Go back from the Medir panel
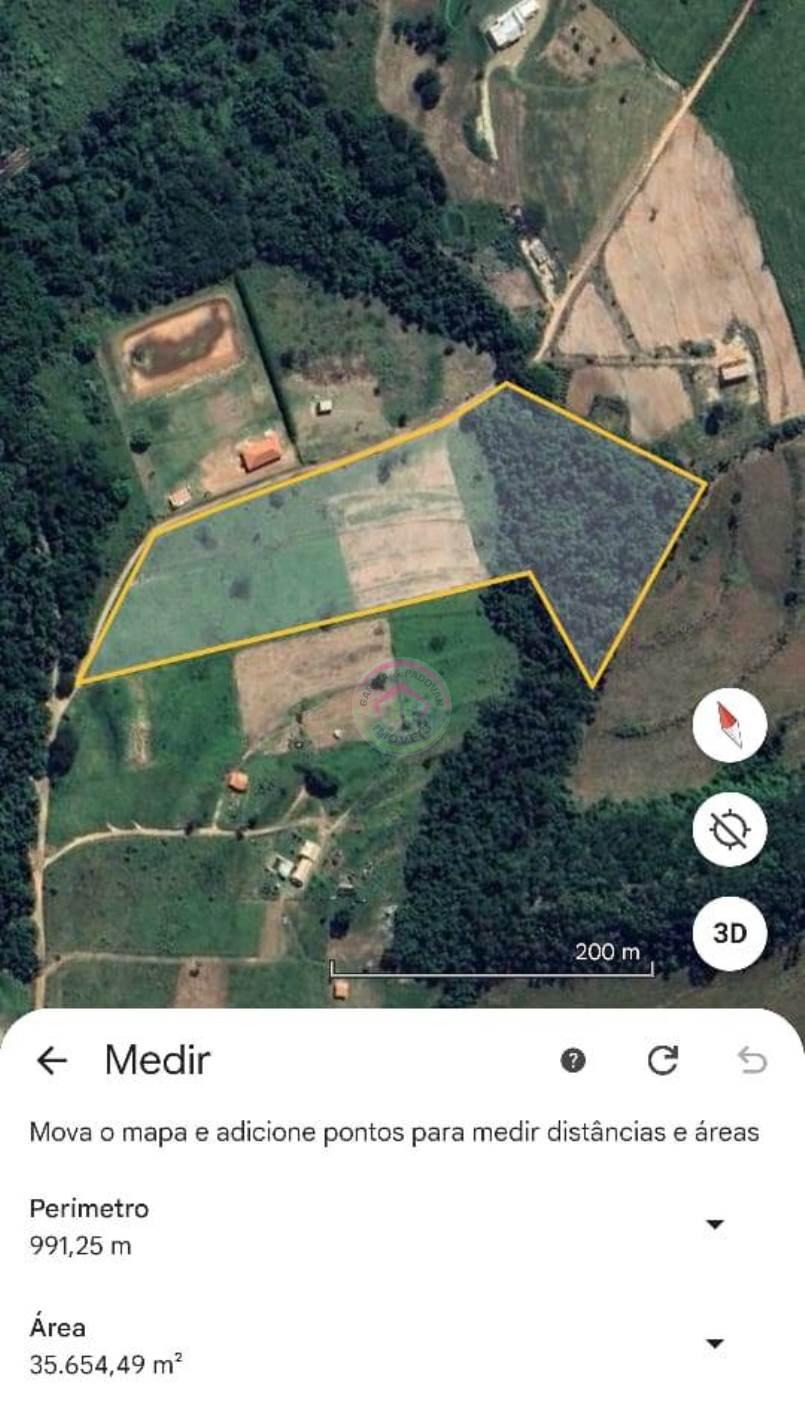Viewport: 805px width, 1414px height. [x=51, y=1060]
